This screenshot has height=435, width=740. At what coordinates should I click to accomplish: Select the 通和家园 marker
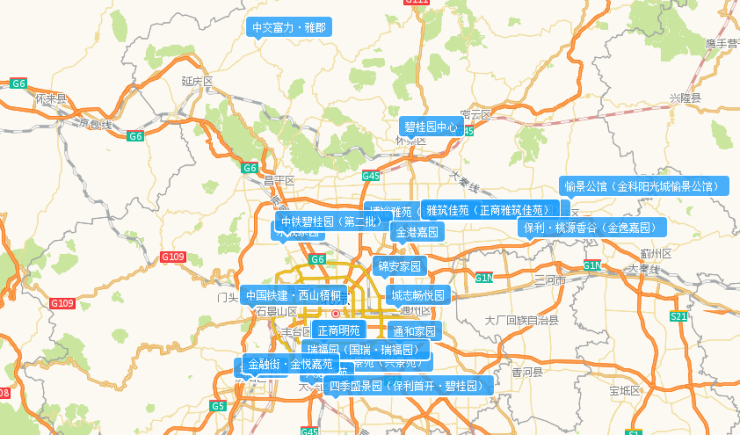coord(413,330)
